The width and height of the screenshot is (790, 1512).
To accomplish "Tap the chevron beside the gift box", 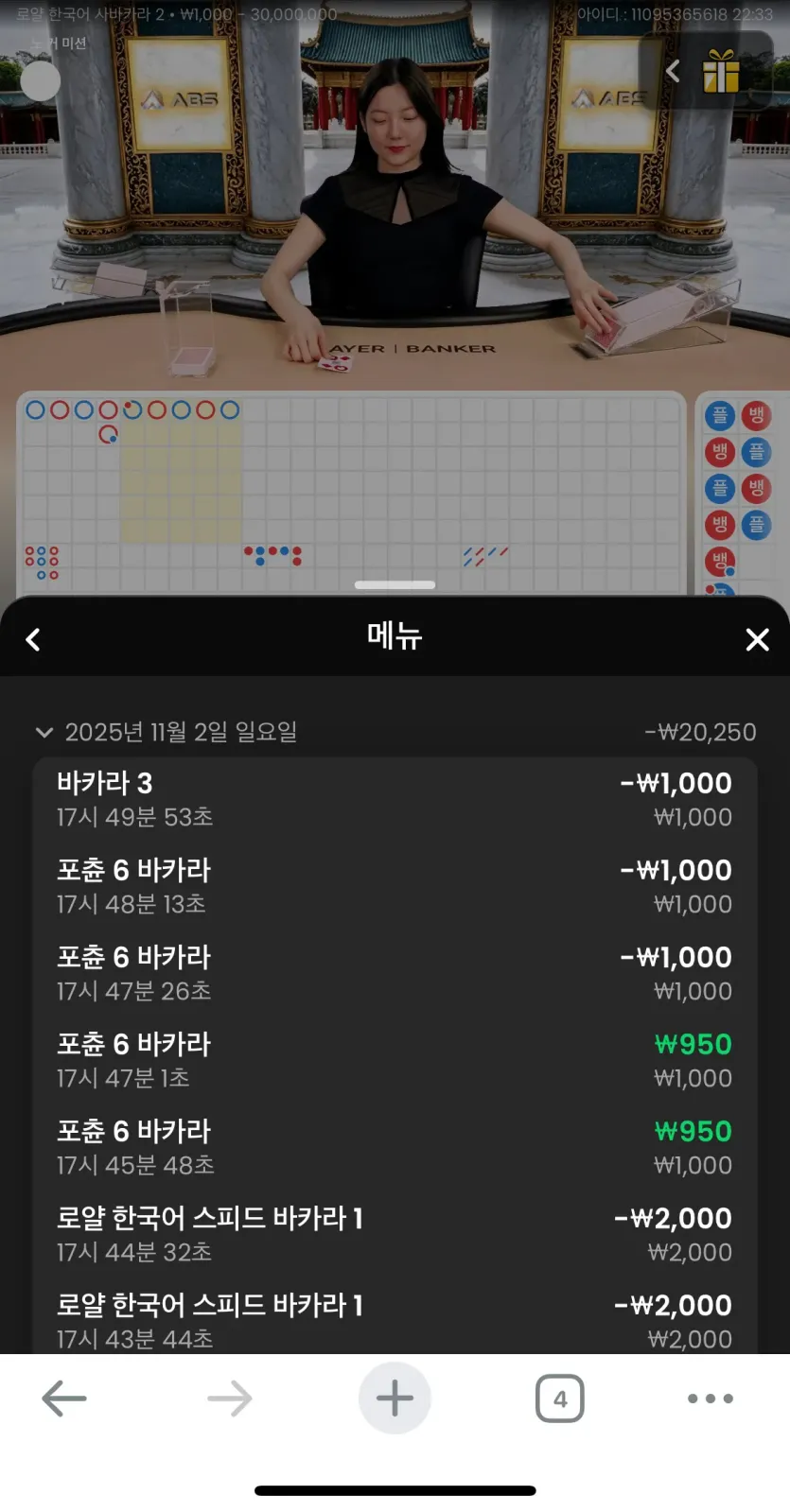I will [673, 71].
